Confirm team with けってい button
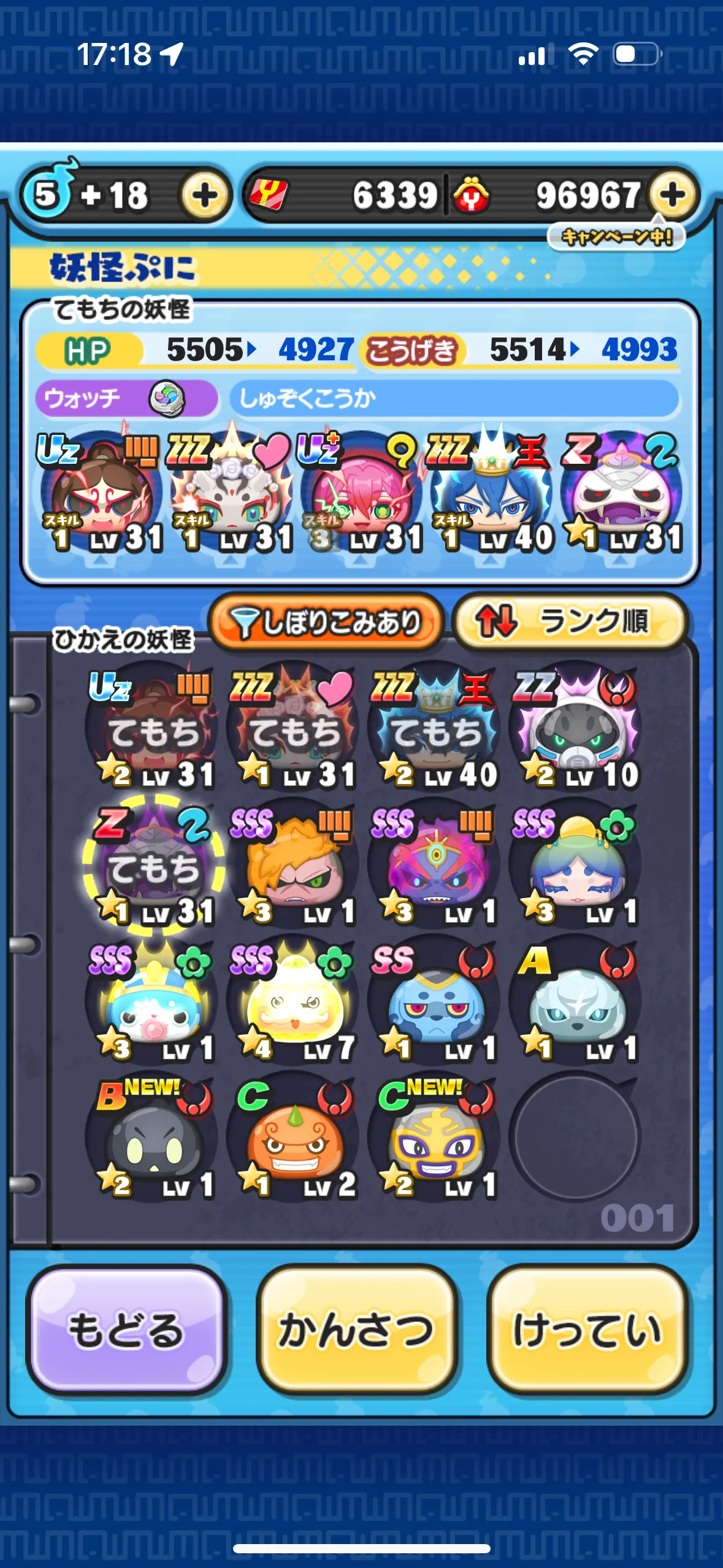 [587, 1330]
